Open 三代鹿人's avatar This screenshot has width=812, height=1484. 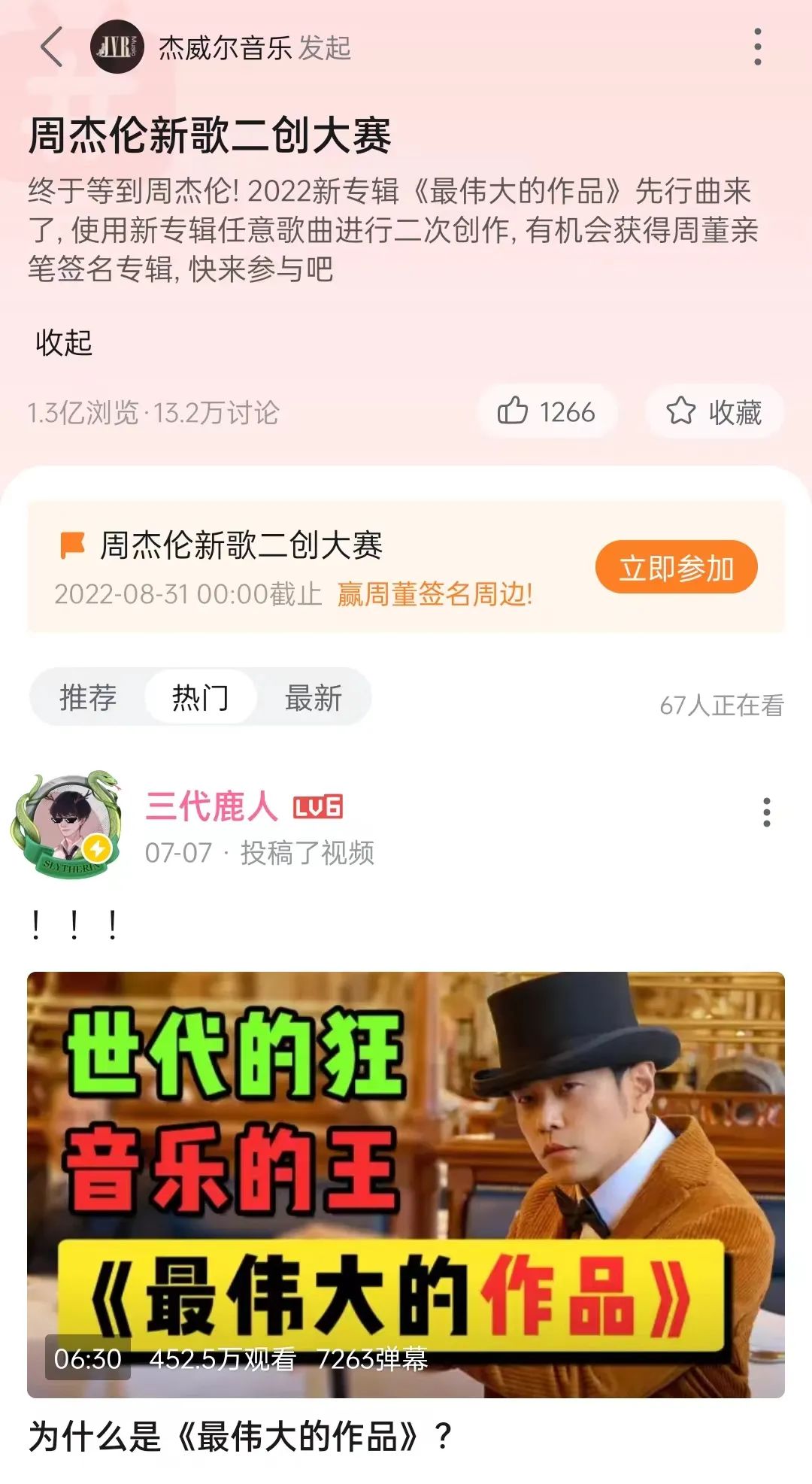(x=68, y=824)
